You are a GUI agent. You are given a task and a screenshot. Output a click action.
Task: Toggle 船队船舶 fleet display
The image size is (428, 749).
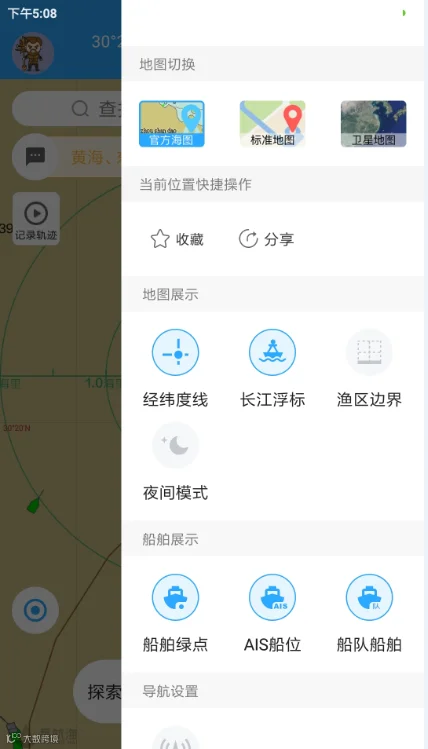click(x=369, y=613)
